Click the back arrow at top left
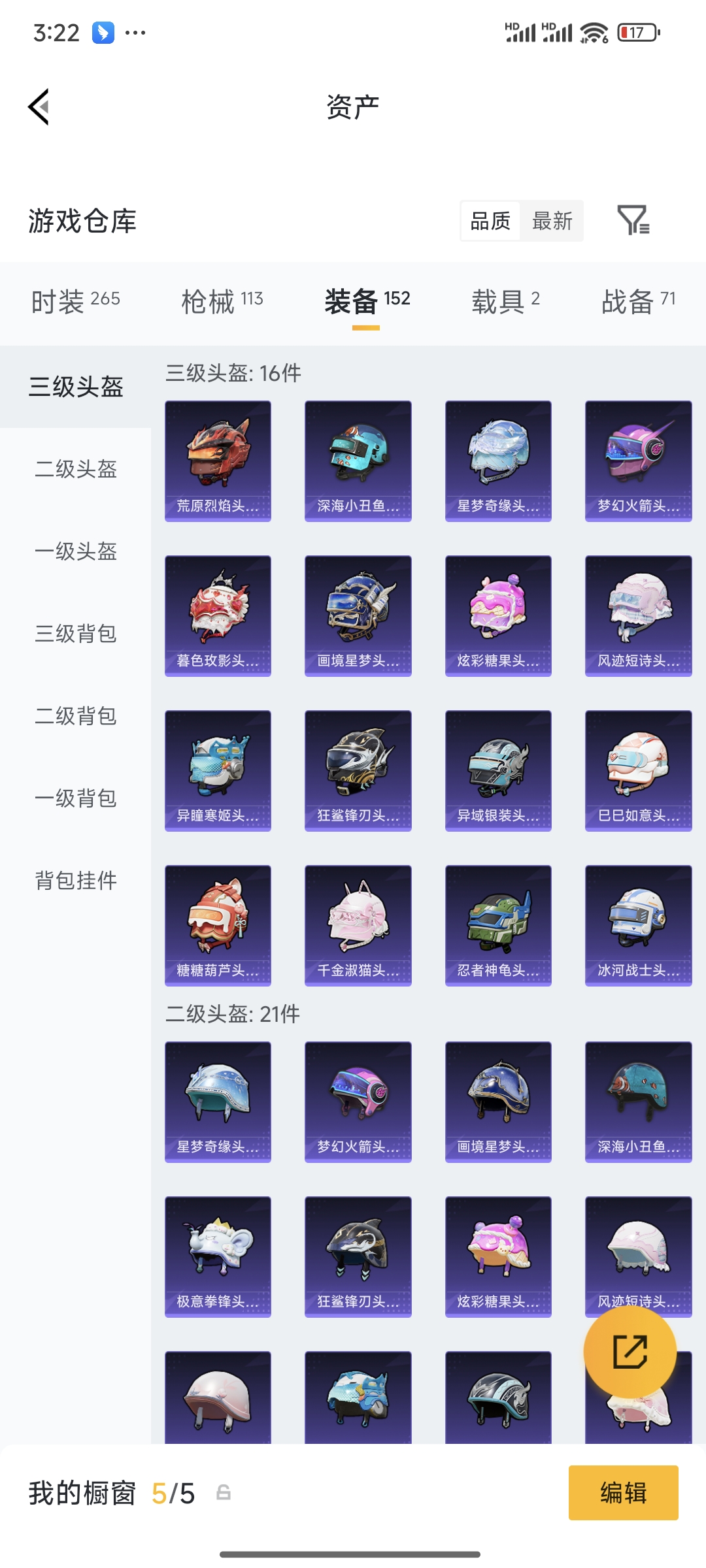 [x=39, y=108]
